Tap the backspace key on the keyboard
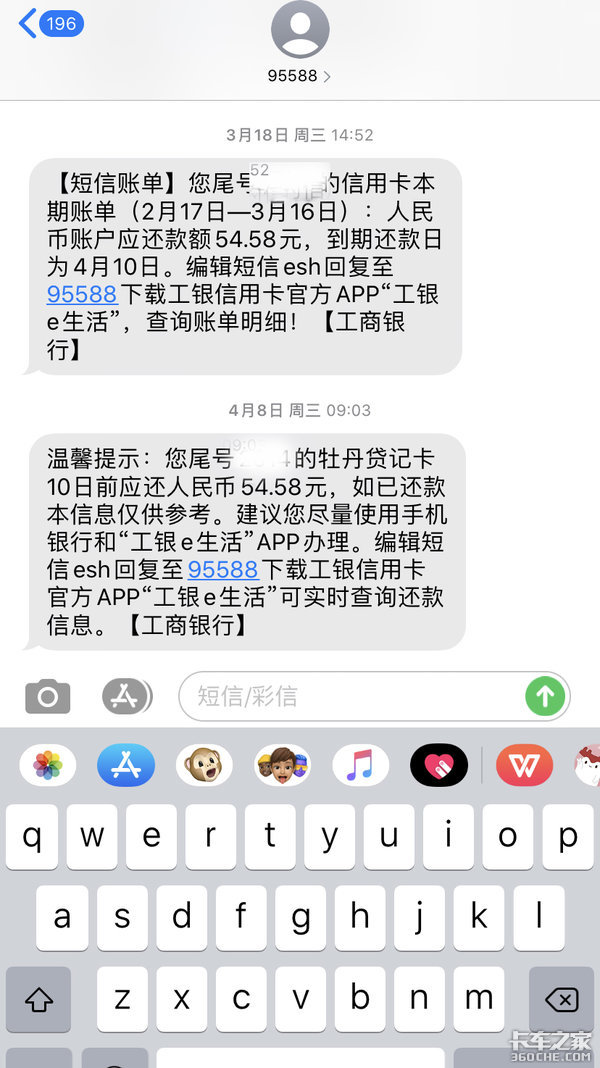Image resolution: width=600 pixels, height=1068 pixels. point(562,999)
